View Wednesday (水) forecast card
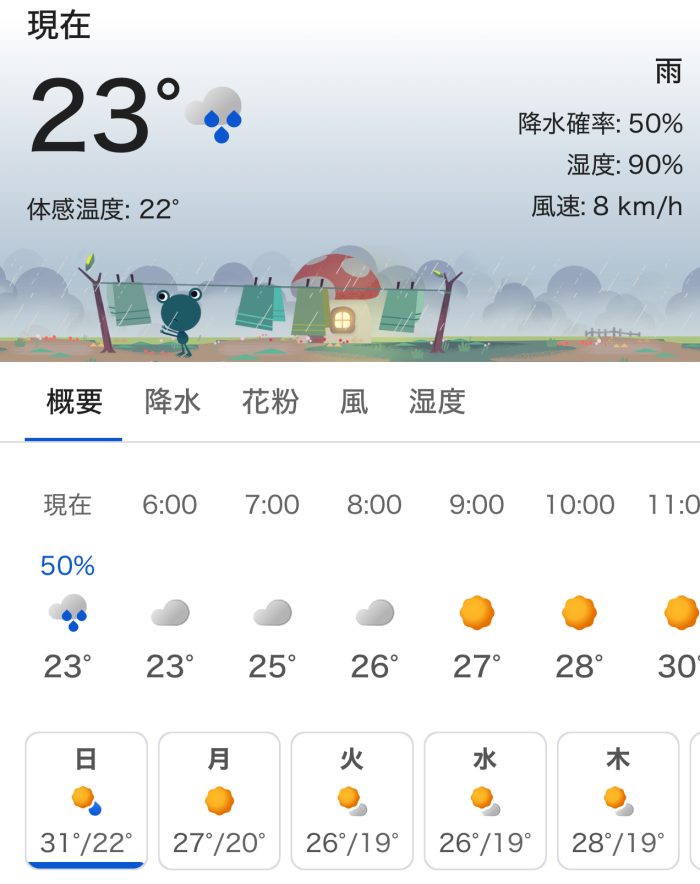Screen dimensions: 700x884 pos(485,800)
